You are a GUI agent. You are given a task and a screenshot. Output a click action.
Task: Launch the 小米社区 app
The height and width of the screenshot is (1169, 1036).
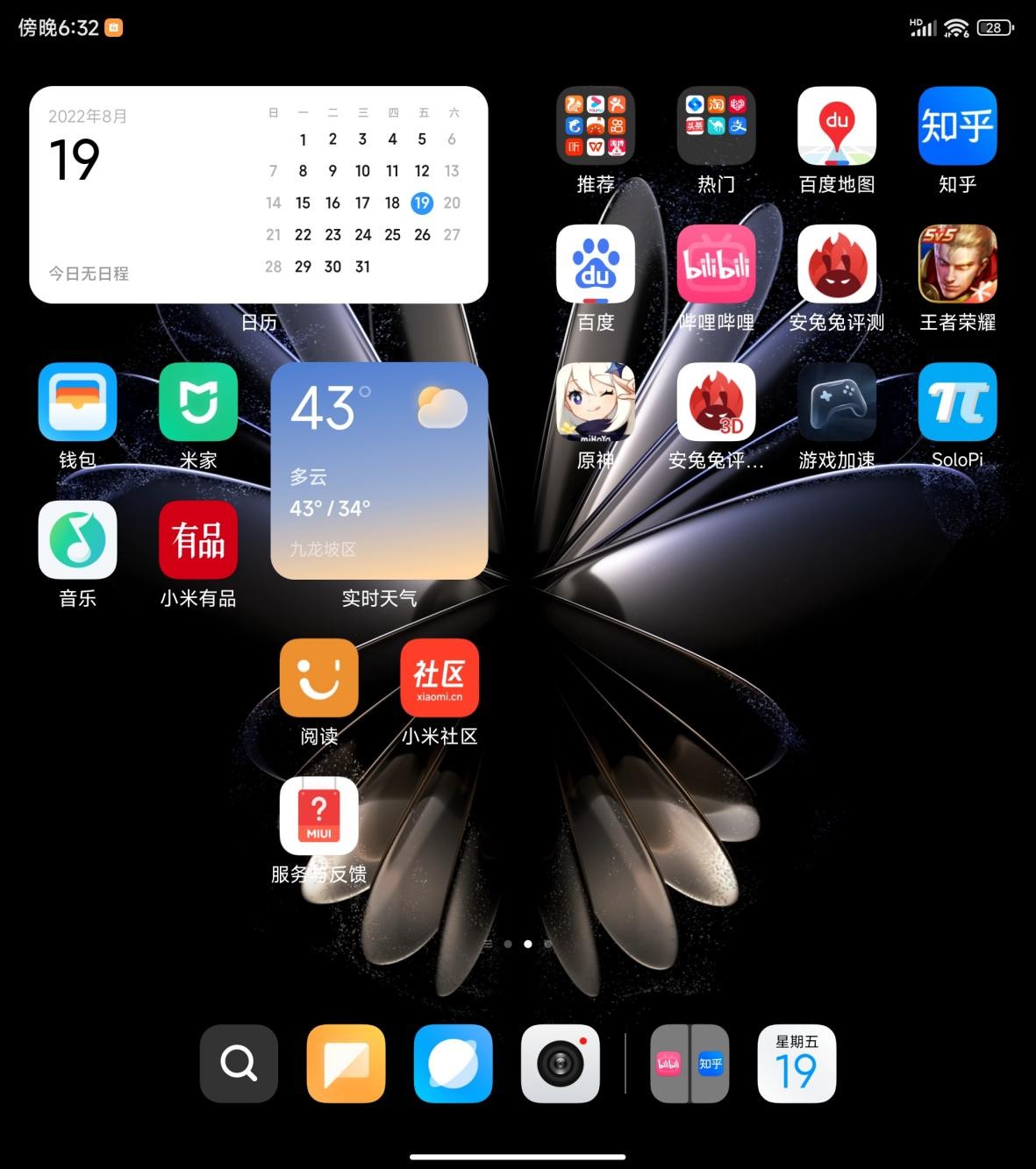coord(439,678)
